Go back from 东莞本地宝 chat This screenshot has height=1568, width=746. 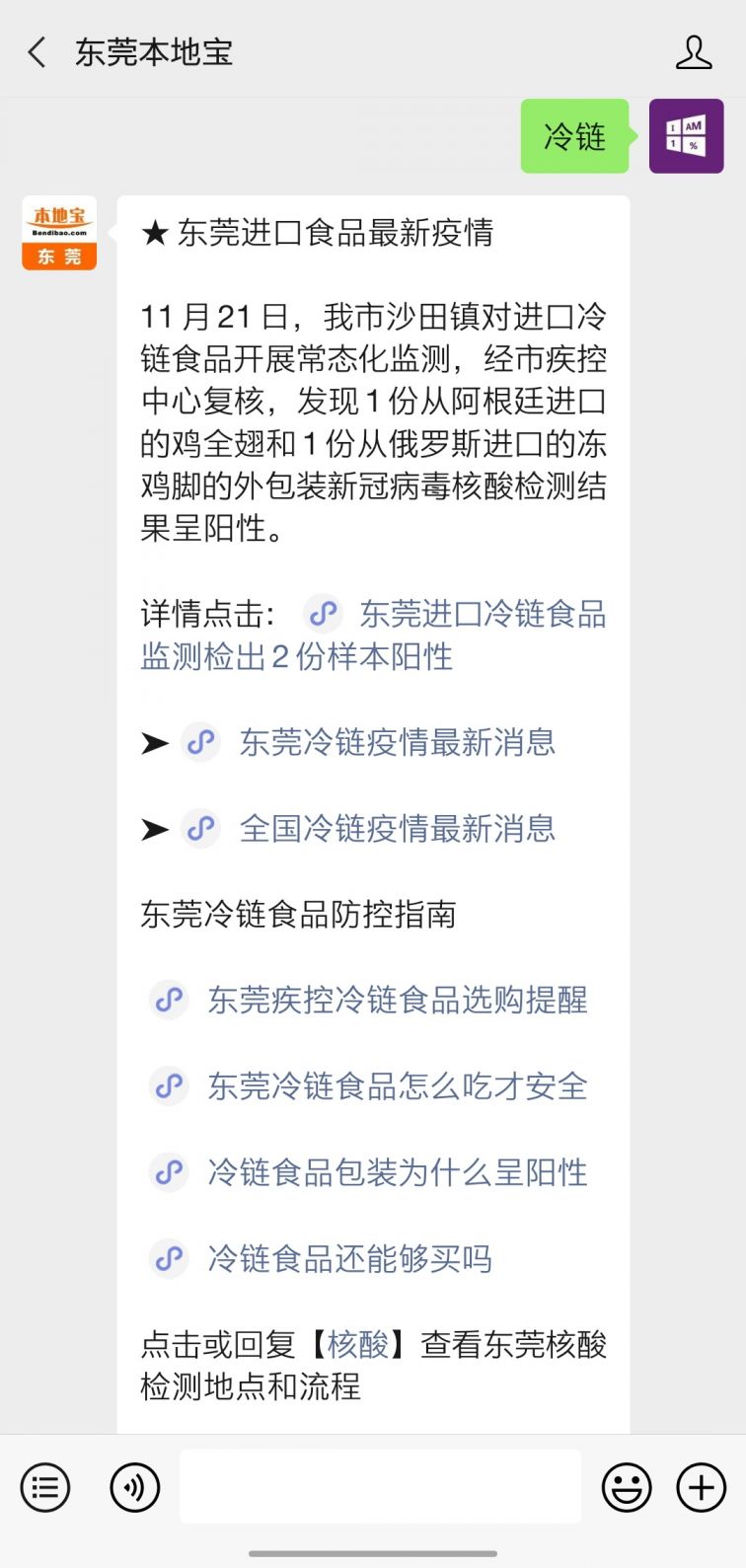pyautogui.click(x=37, y=52)
